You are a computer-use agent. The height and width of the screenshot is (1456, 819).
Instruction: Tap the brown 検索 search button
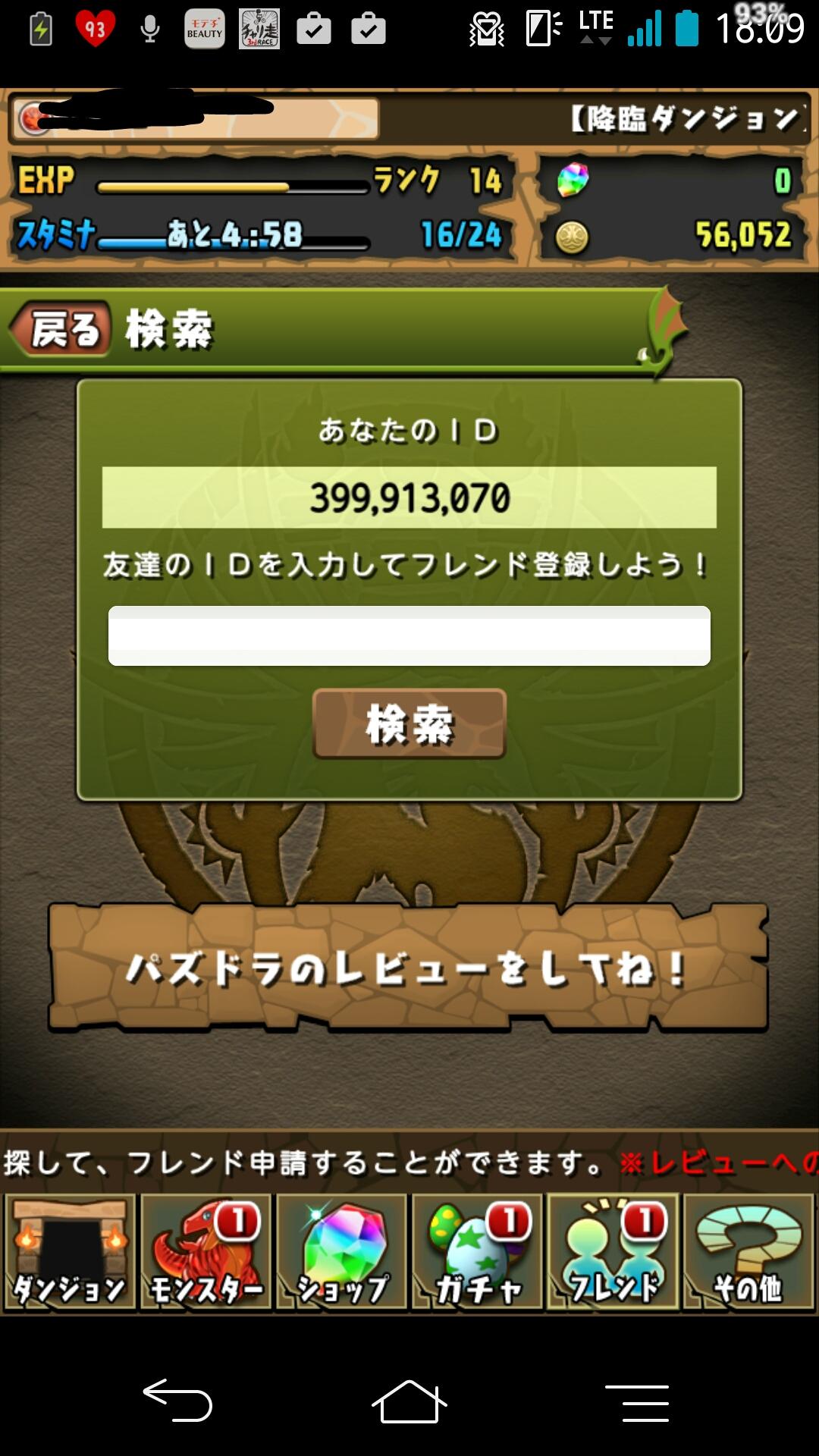pyautogui.click(x=409, y=723)
